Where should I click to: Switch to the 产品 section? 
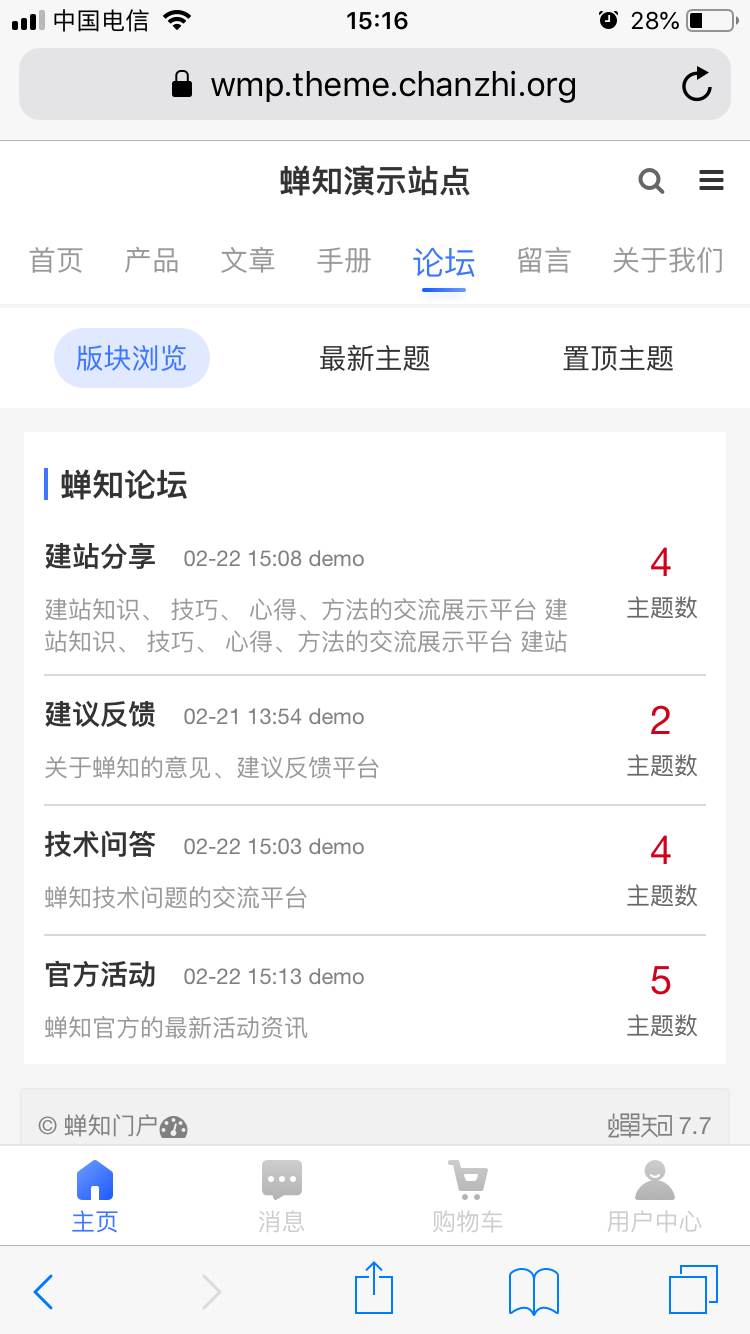[152, 261]
